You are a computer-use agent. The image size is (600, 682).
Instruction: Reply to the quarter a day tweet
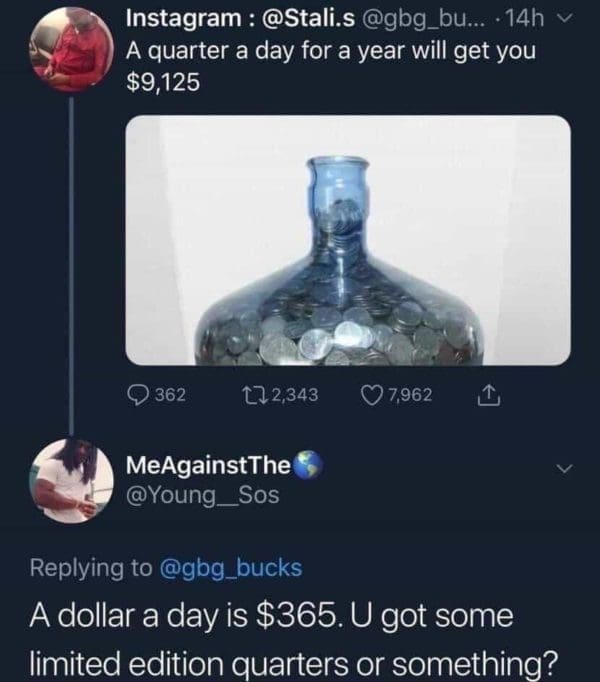[x=139, y=396]
